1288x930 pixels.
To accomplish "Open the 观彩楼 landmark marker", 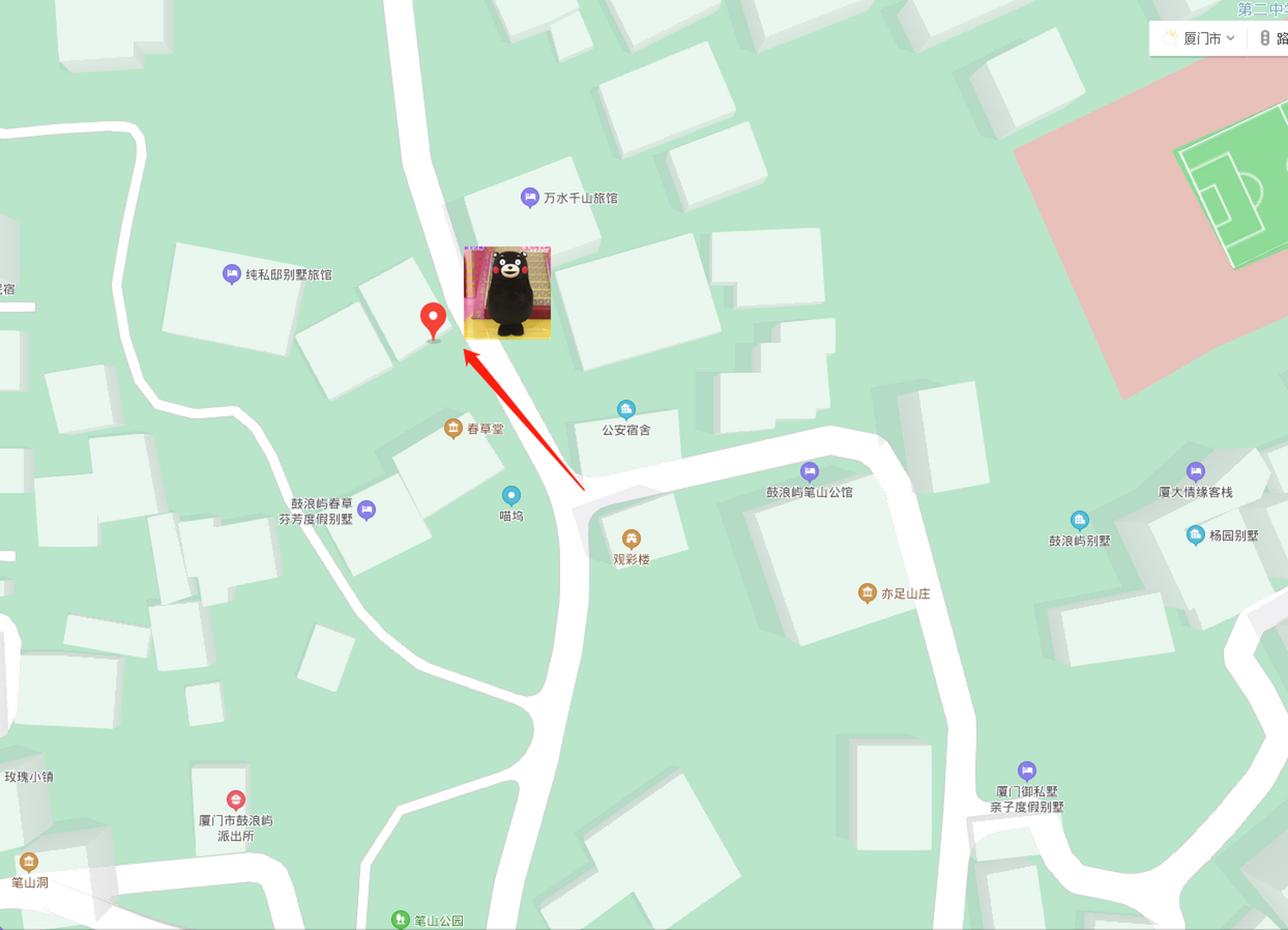I will [x=631, y=539].
